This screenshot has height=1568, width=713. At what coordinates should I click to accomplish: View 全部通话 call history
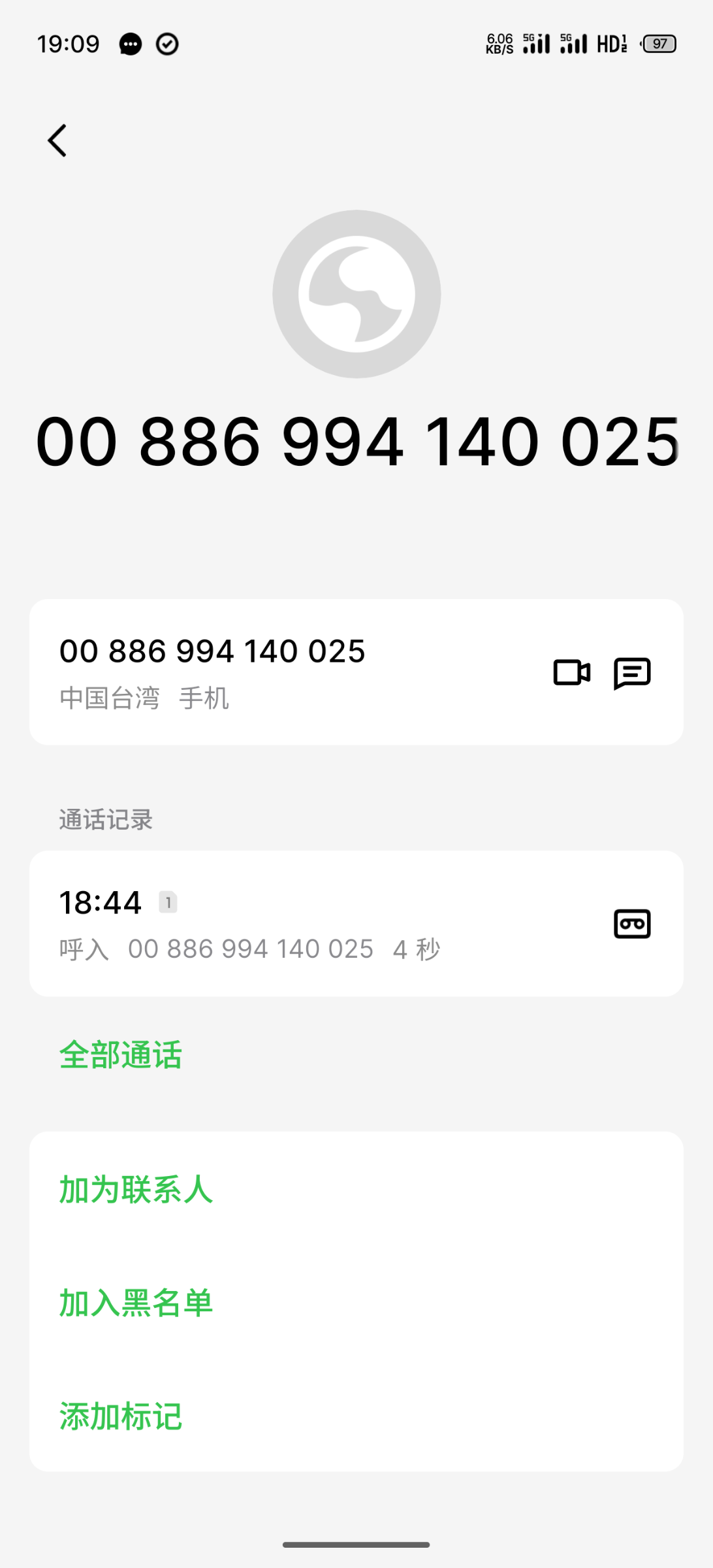pyautogui.click(x=121, y=1055)
